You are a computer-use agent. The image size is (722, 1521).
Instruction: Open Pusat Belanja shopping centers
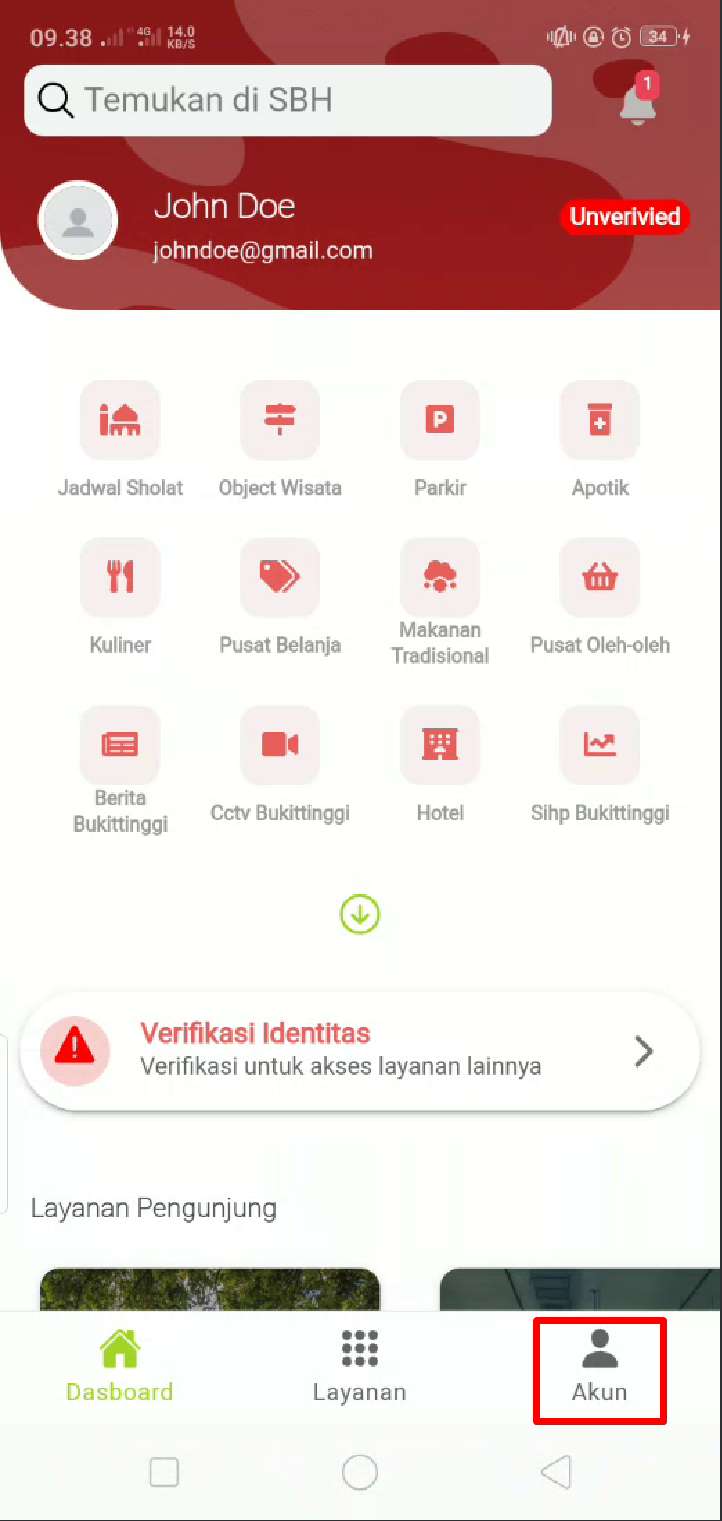tap(280, 578)
